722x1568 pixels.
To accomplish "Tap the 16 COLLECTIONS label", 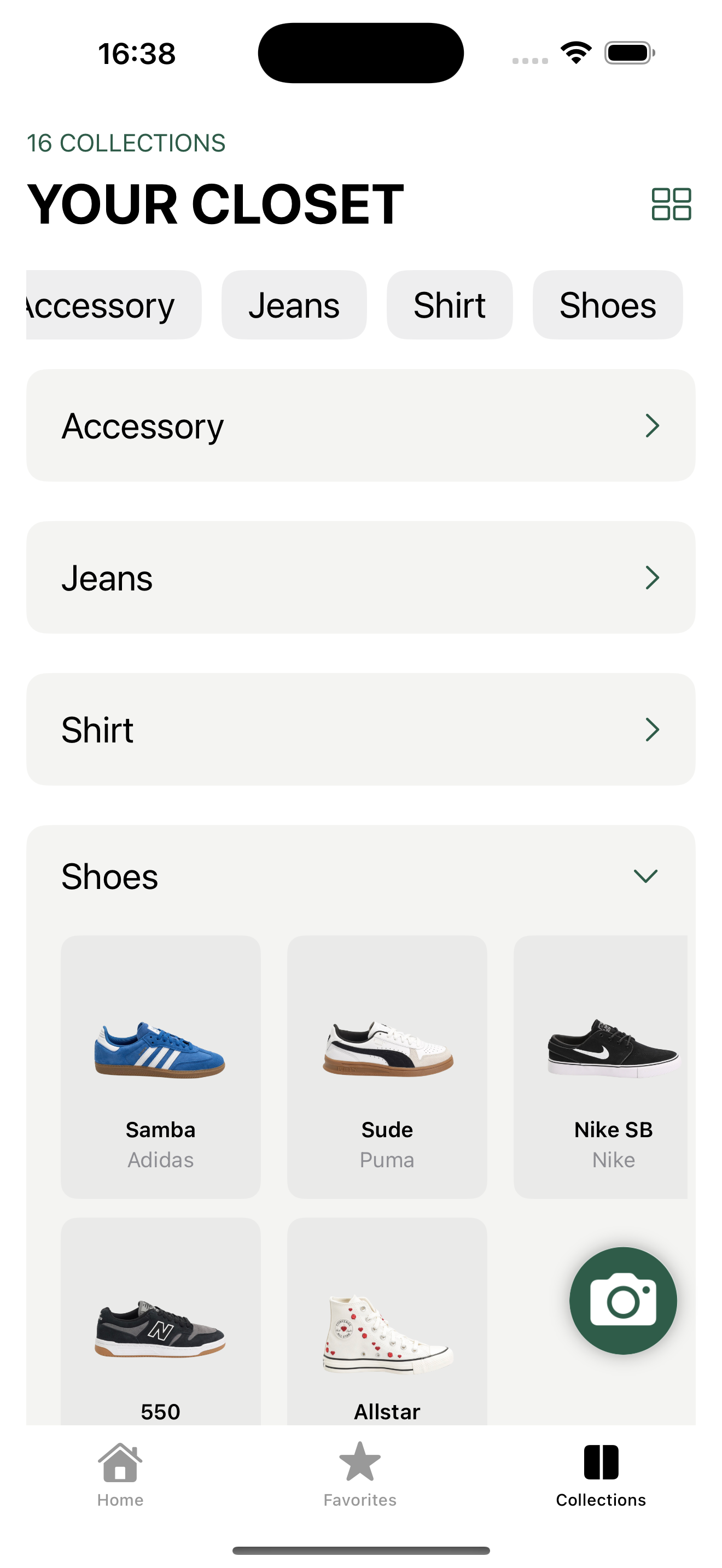I will click(127, 143).
